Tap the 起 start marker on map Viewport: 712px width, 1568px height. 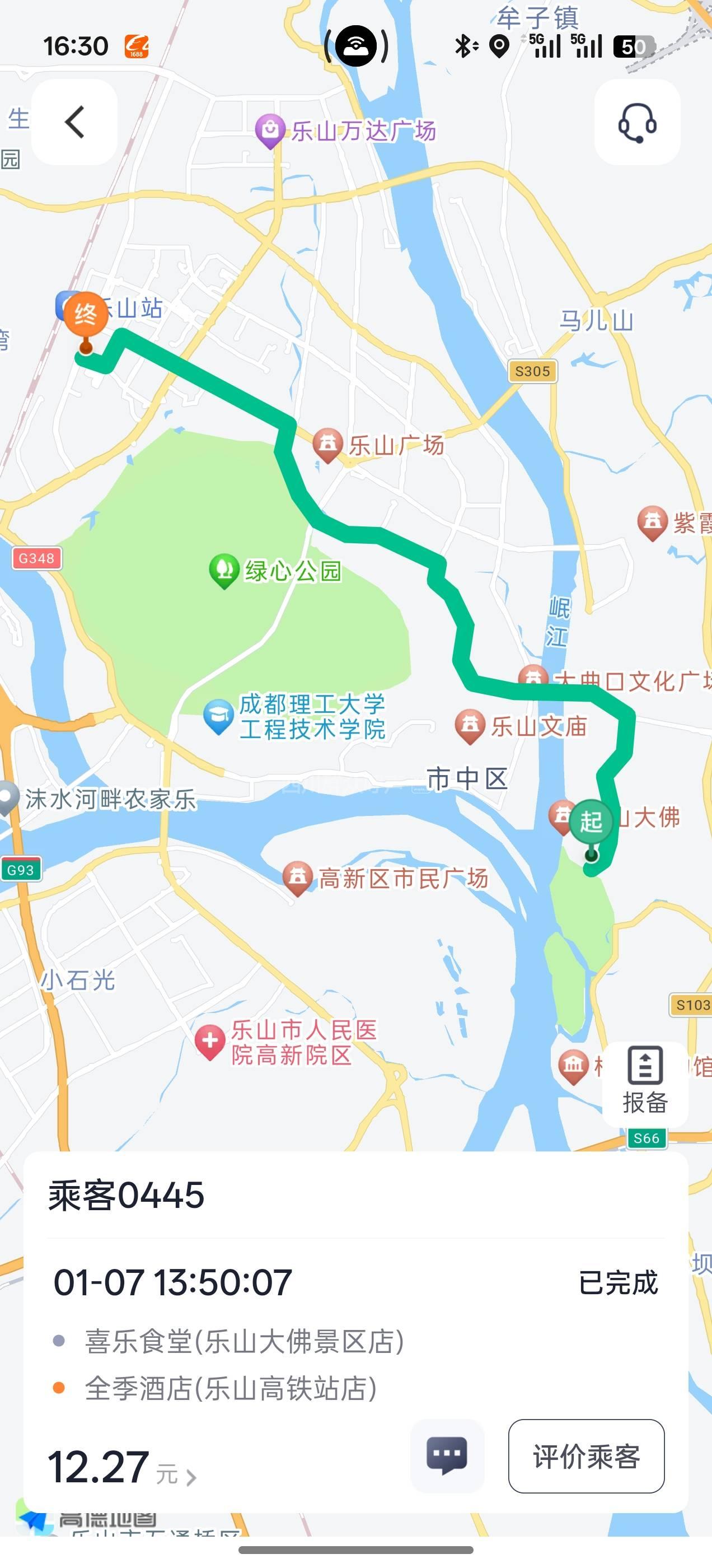tap(591, 821)
